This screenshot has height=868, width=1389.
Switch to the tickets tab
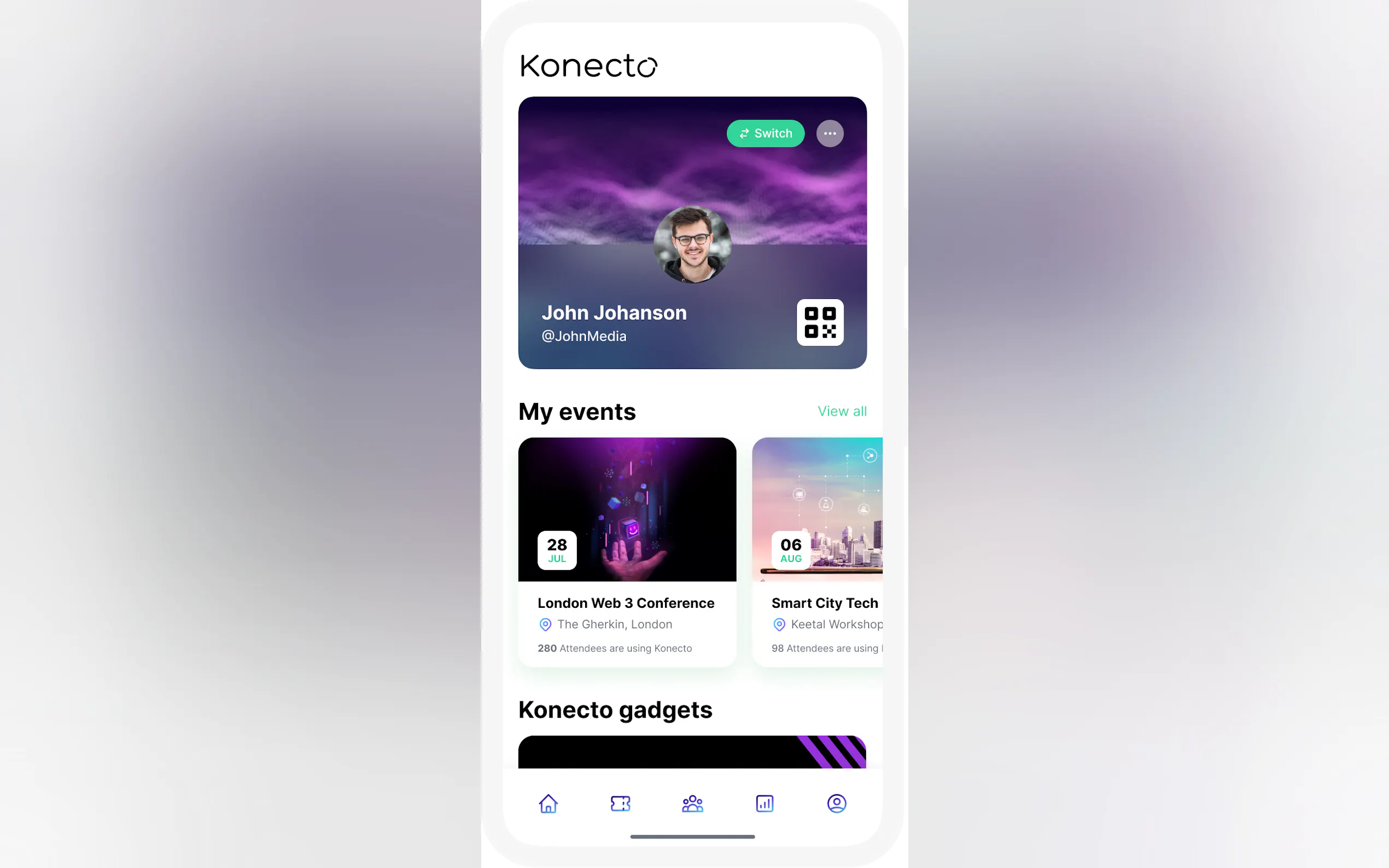620,803
